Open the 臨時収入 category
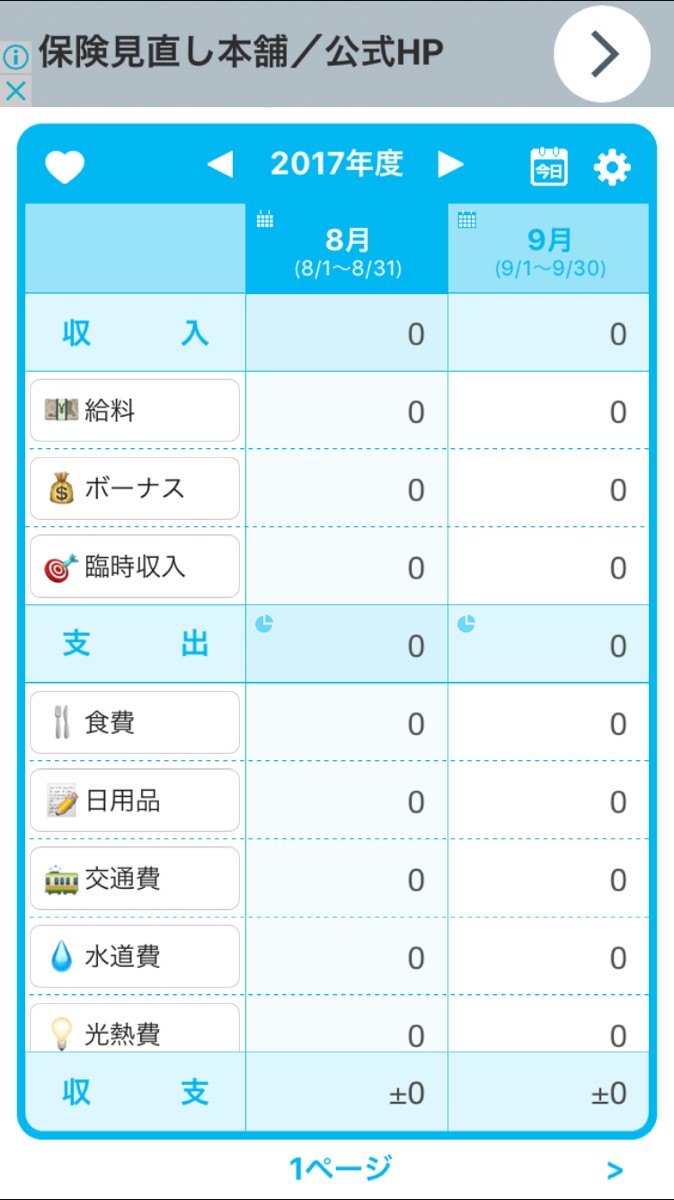674x1200 pixels. pyautogui.click(x=135, y=567)
